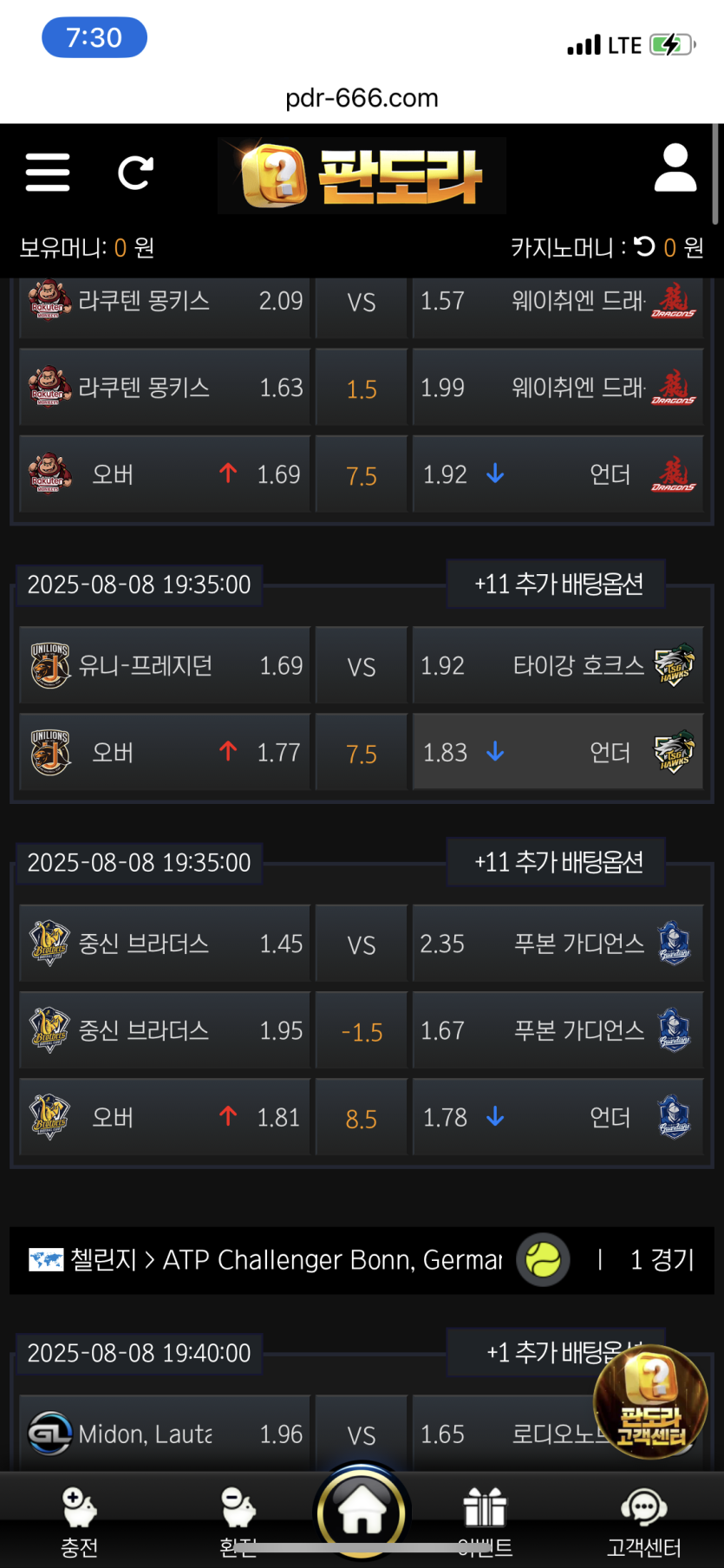Screen dimensions: 724x1568
Task: Pick 언더 1.78 for the 푸본 가디언스 game
Action: (557, 1117)
